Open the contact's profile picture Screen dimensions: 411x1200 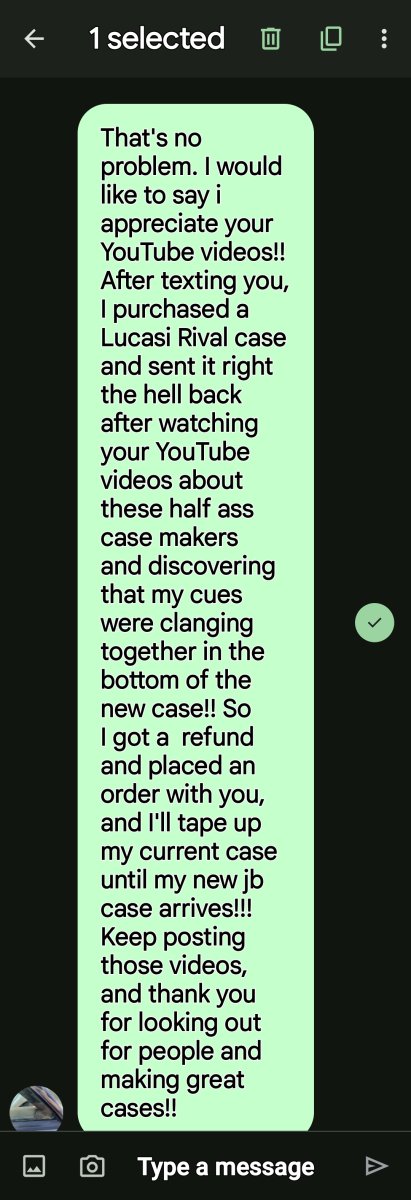click(36, 1109)
